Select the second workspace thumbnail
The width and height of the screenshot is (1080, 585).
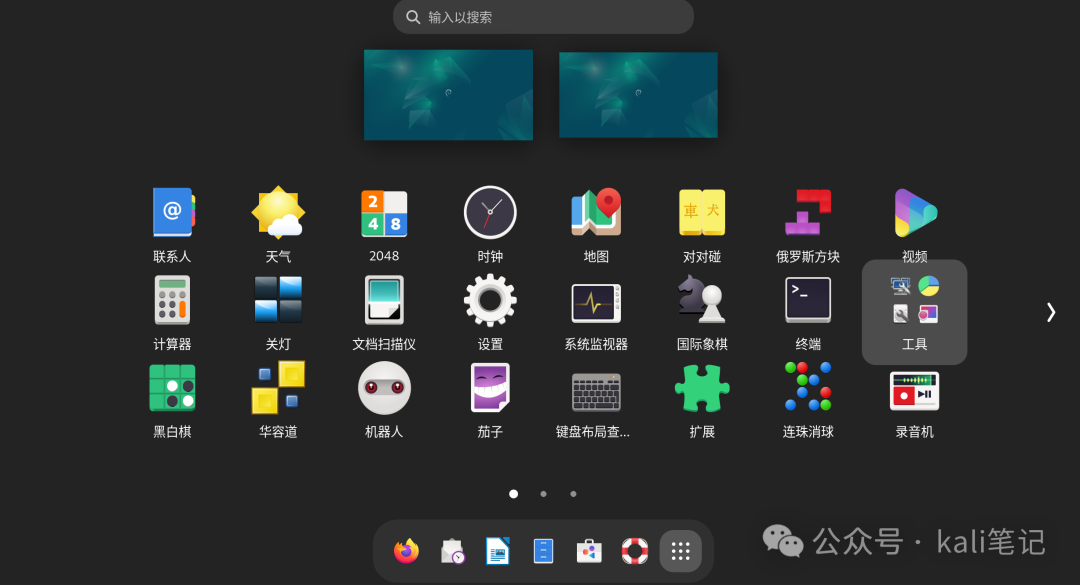(x=638, y=95)
